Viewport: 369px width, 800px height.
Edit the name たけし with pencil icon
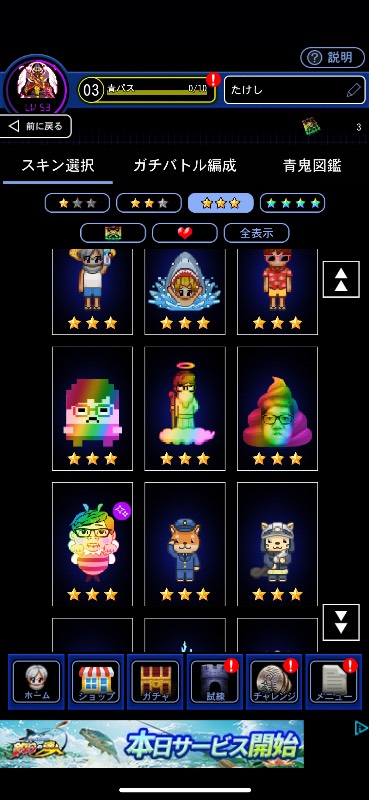click(294, 90)
